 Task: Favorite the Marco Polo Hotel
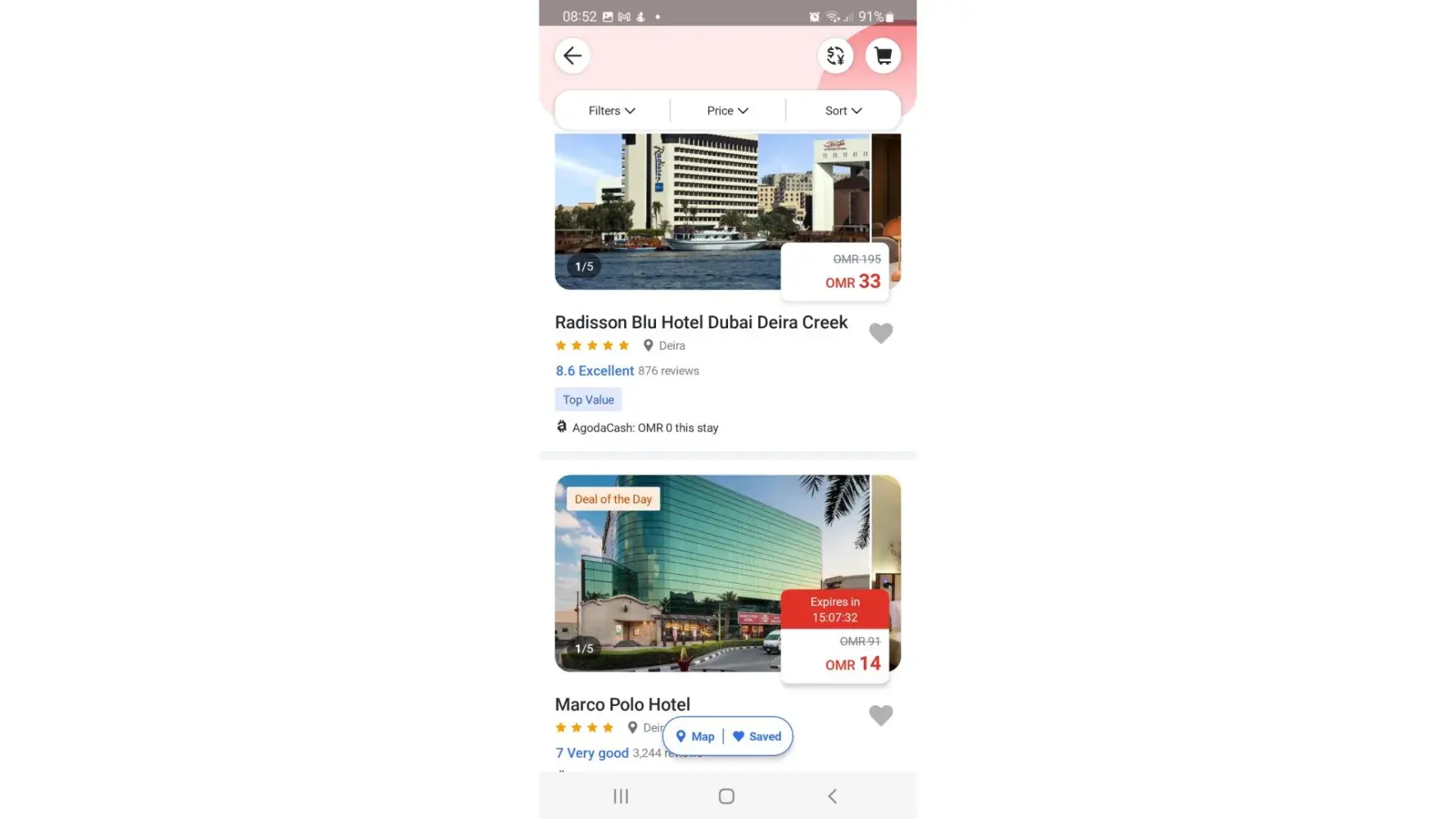pos(880,716)
